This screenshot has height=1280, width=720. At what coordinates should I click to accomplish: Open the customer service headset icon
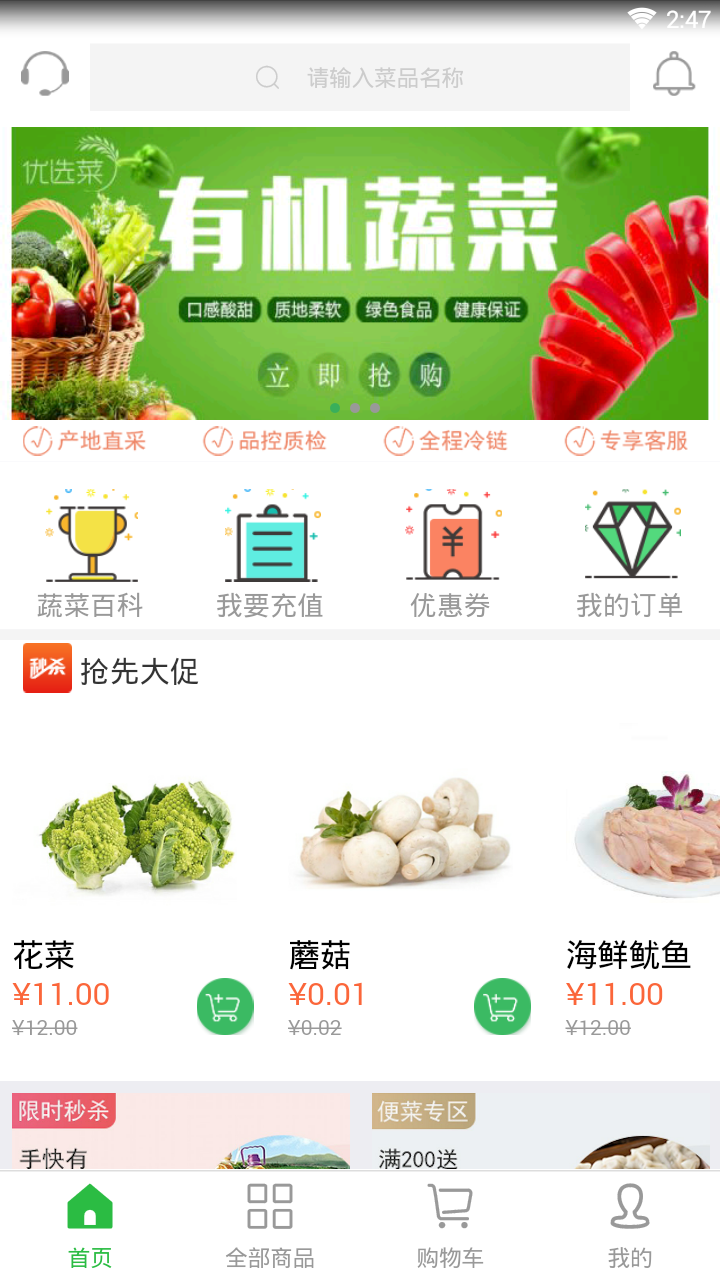(x=45, y=74)
